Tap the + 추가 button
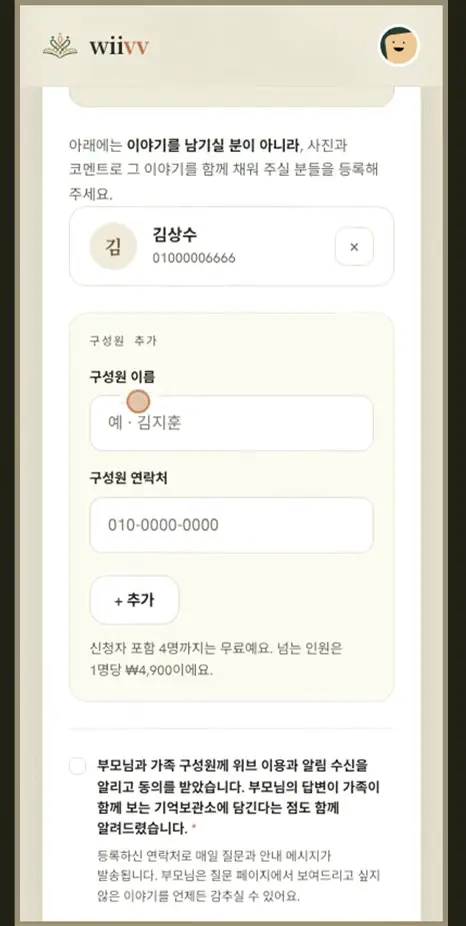 coord(134,600)
